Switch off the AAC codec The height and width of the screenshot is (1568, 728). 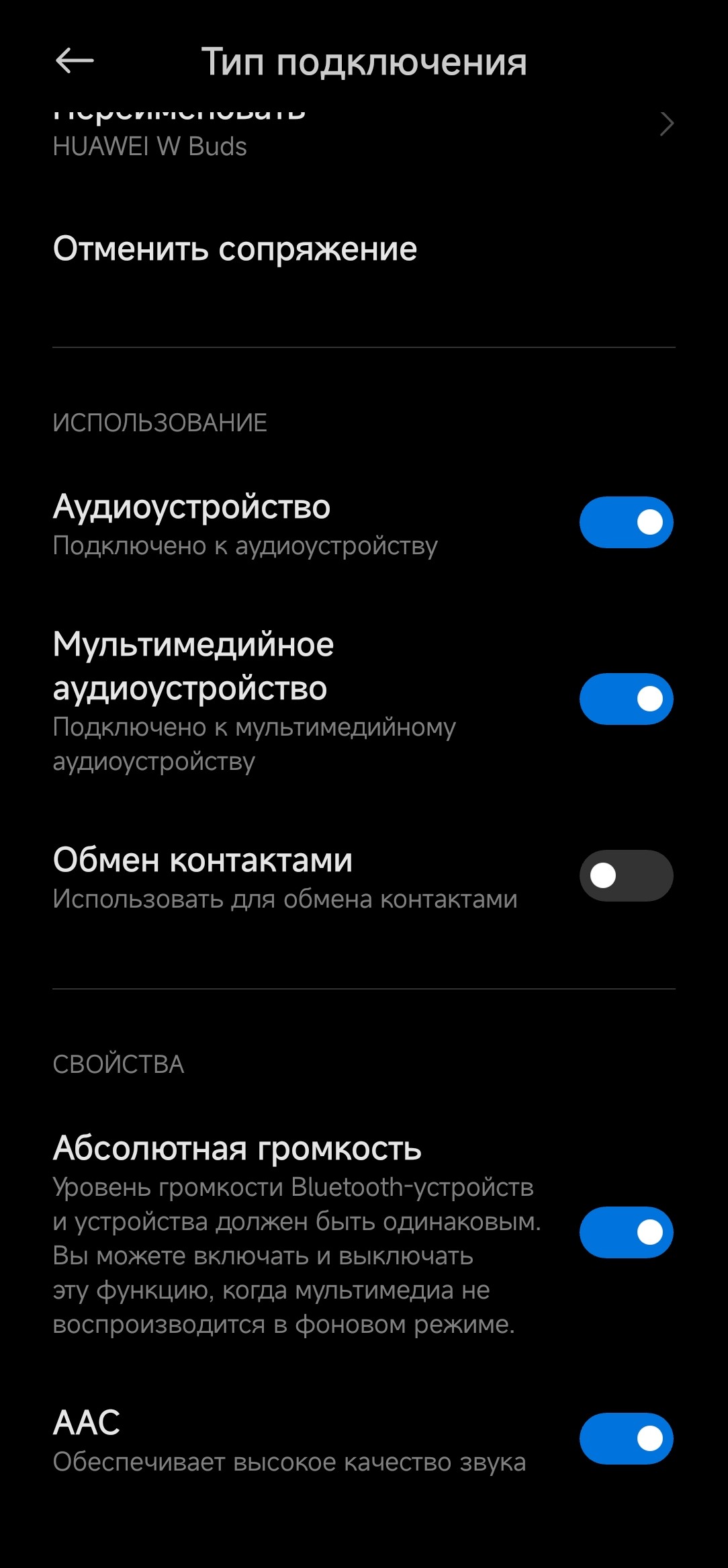626,1438
